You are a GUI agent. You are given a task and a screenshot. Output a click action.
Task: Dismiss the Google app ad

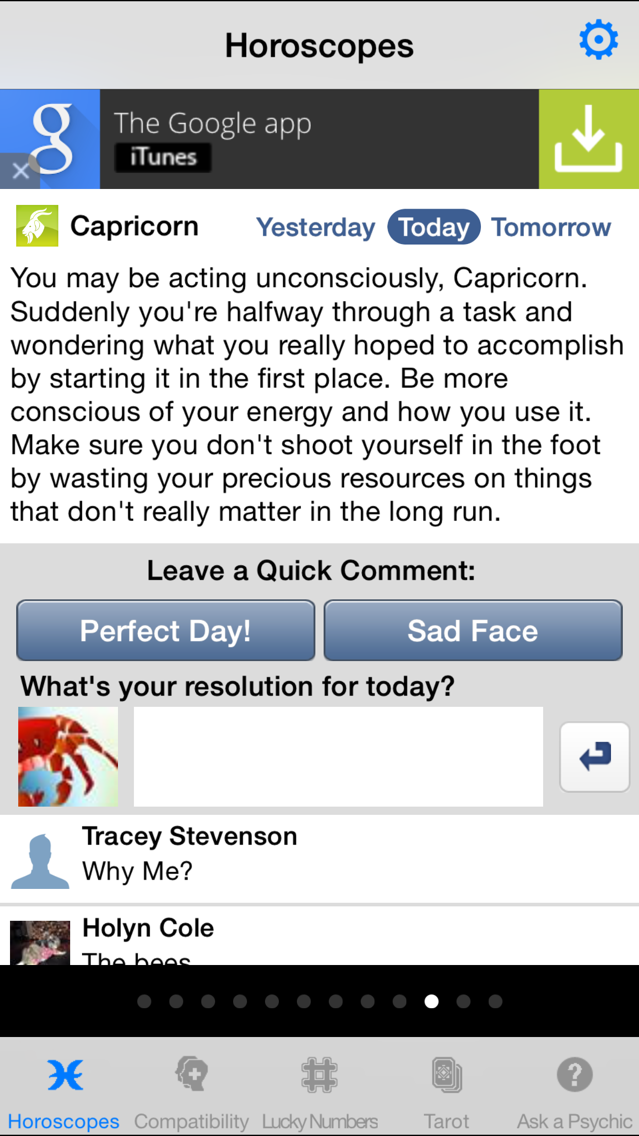[20, 171]
